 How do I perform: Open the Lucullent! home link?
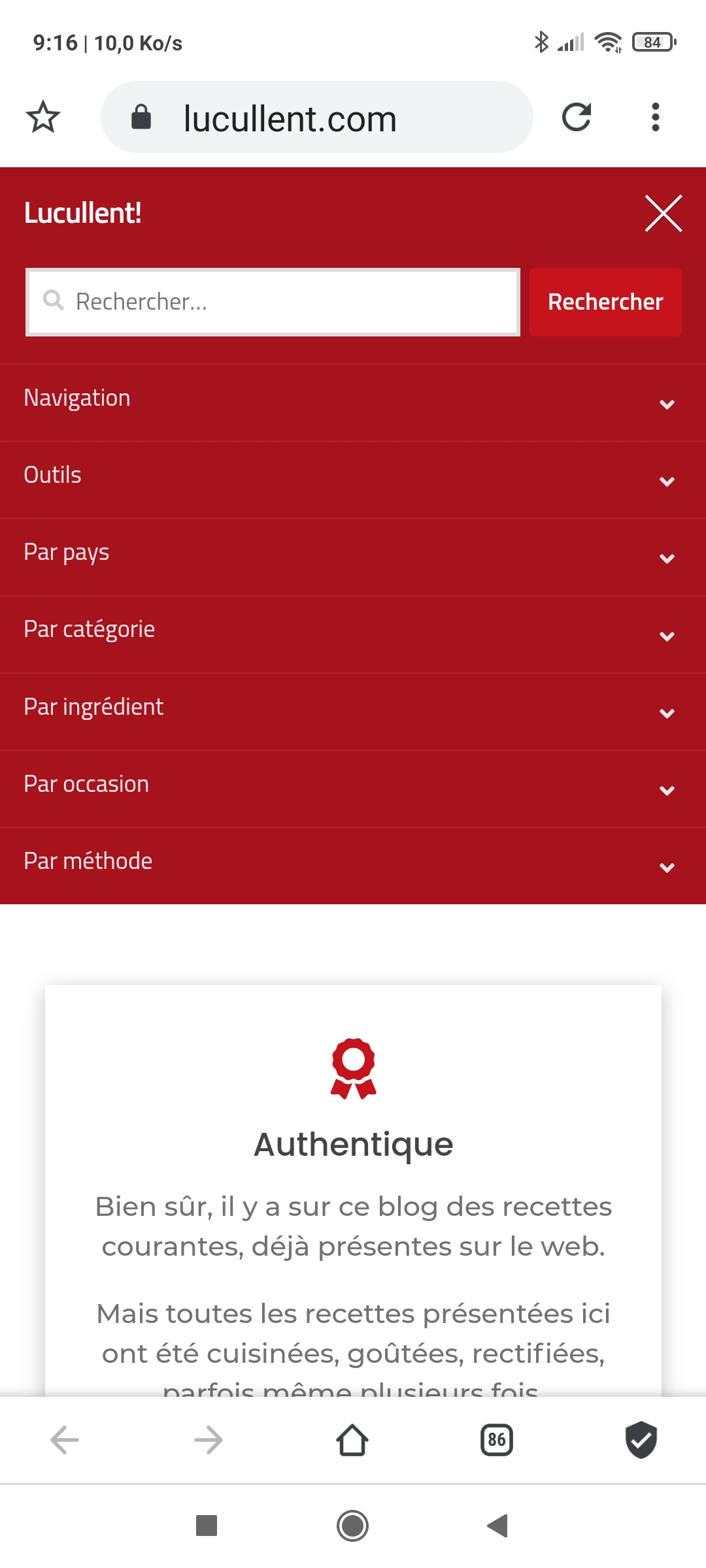click(x=82, y=214)
